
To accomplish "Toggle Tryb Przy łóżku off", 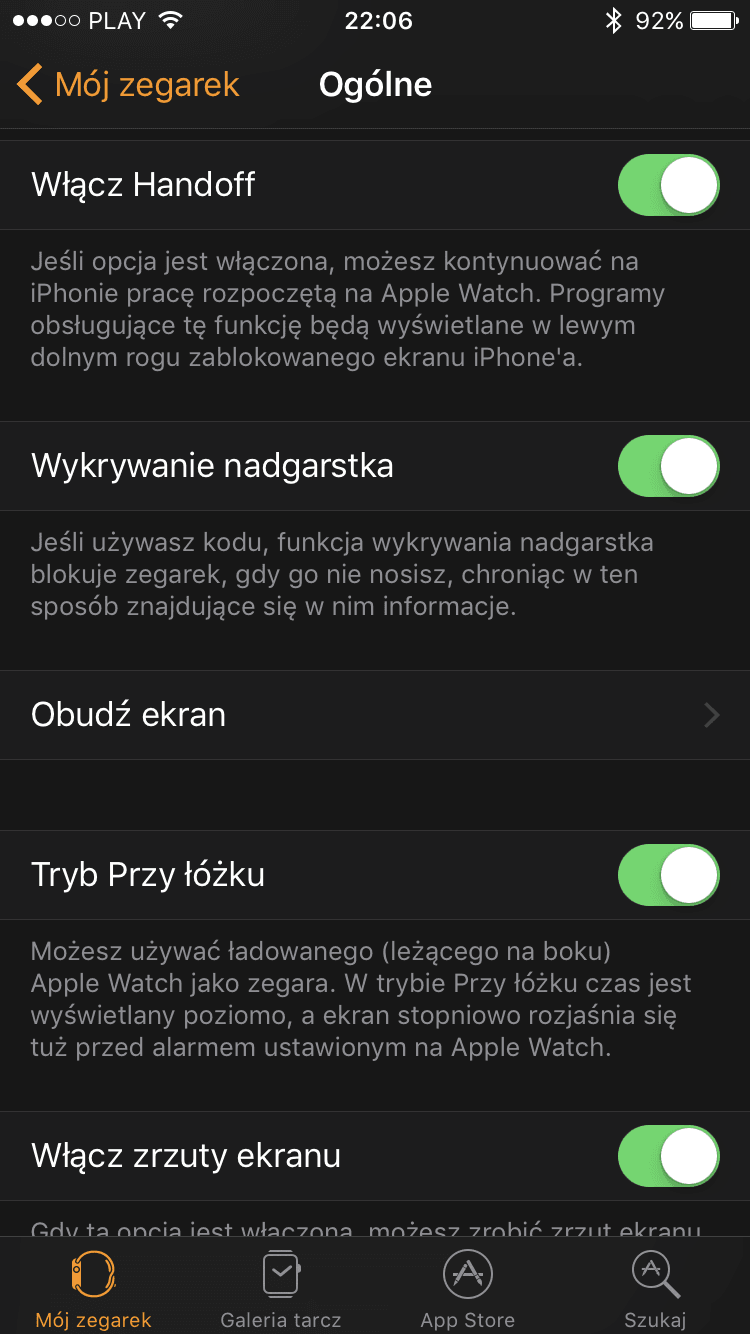I will click(x=669, y=875).
